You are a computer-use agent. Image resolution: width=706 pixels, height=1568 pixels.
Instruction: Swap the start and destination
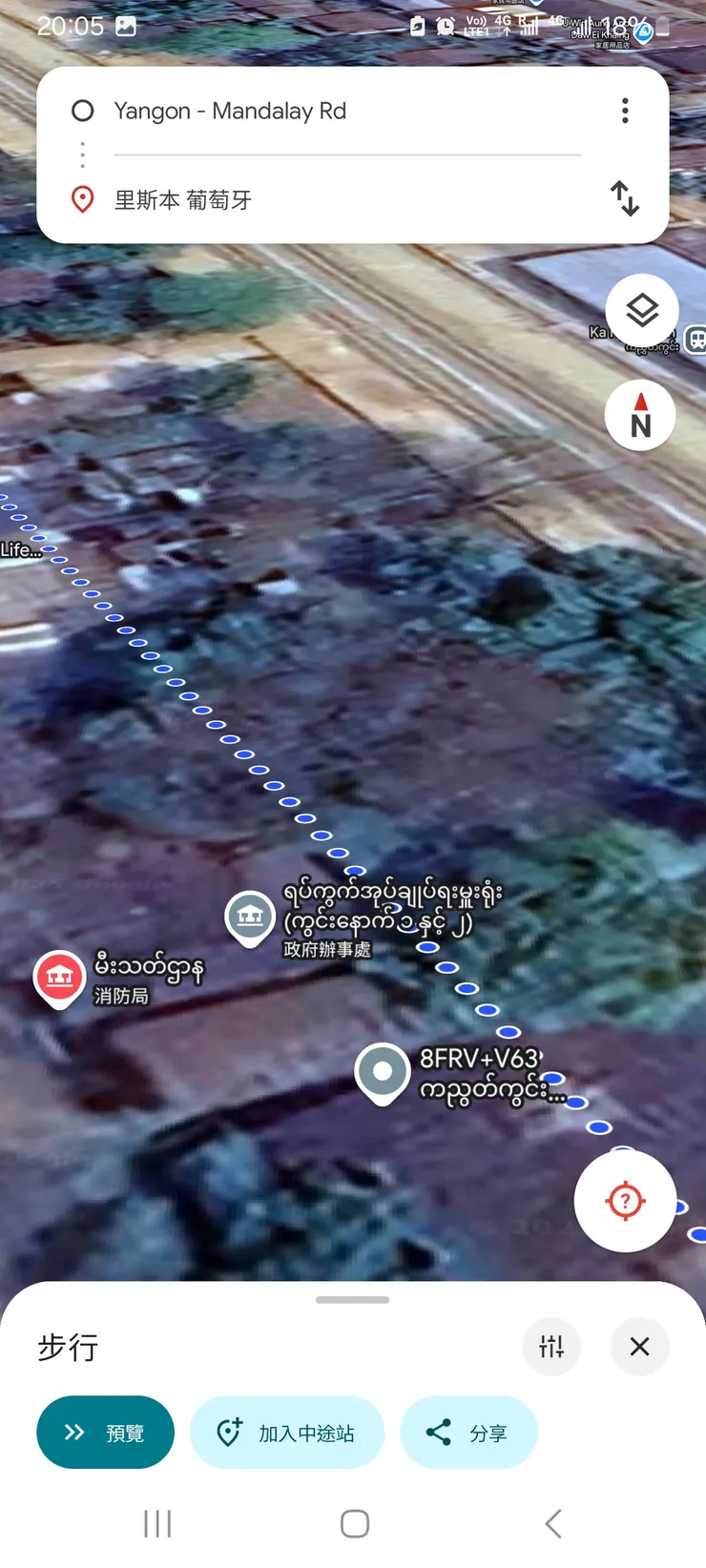pyautogui.click(x=625, y=198)
